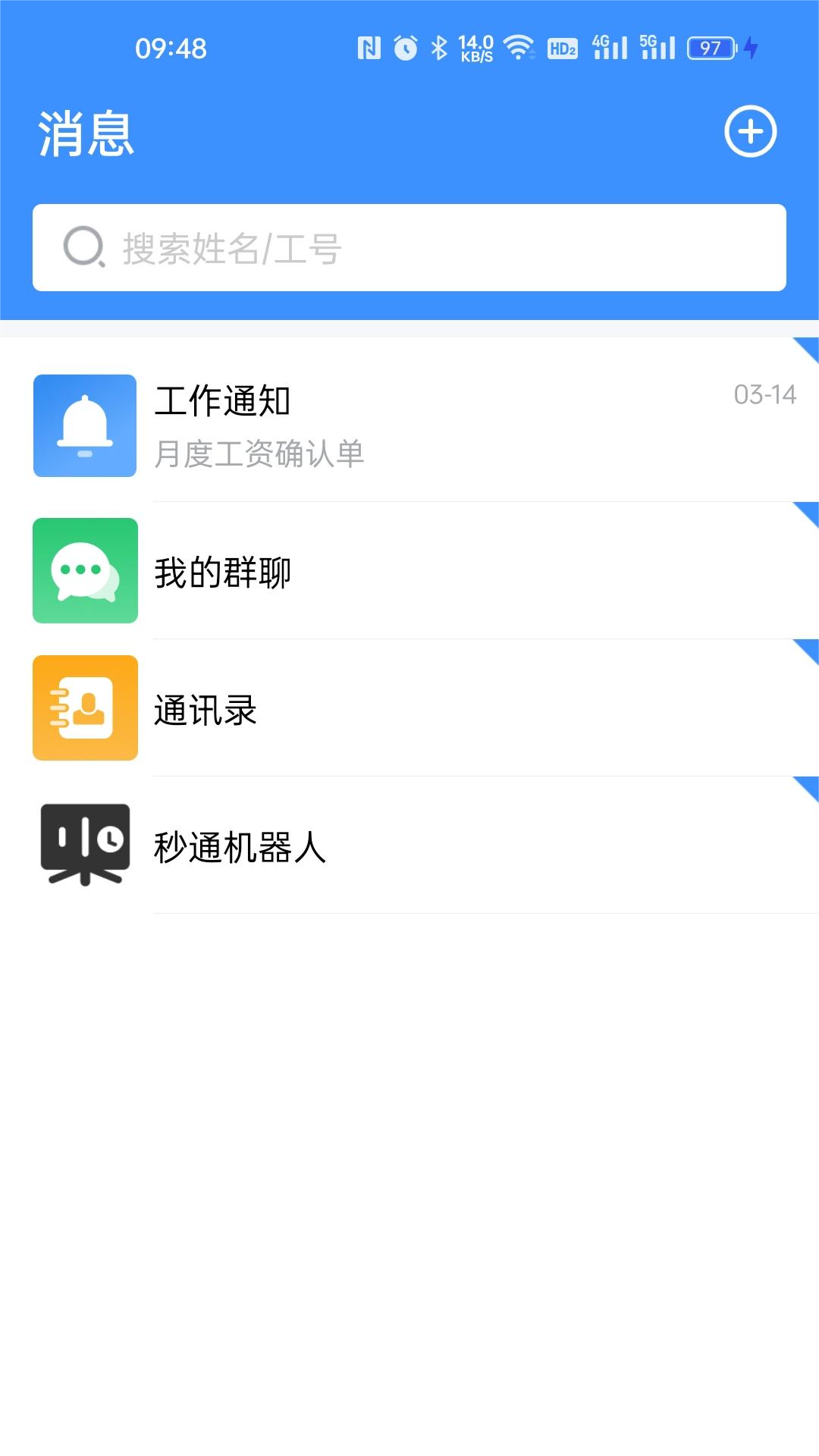The width and height of the screenshot is (819, 1456).
Task: Tap the 秒通机器人 robot icon
Action: (85, 843)
